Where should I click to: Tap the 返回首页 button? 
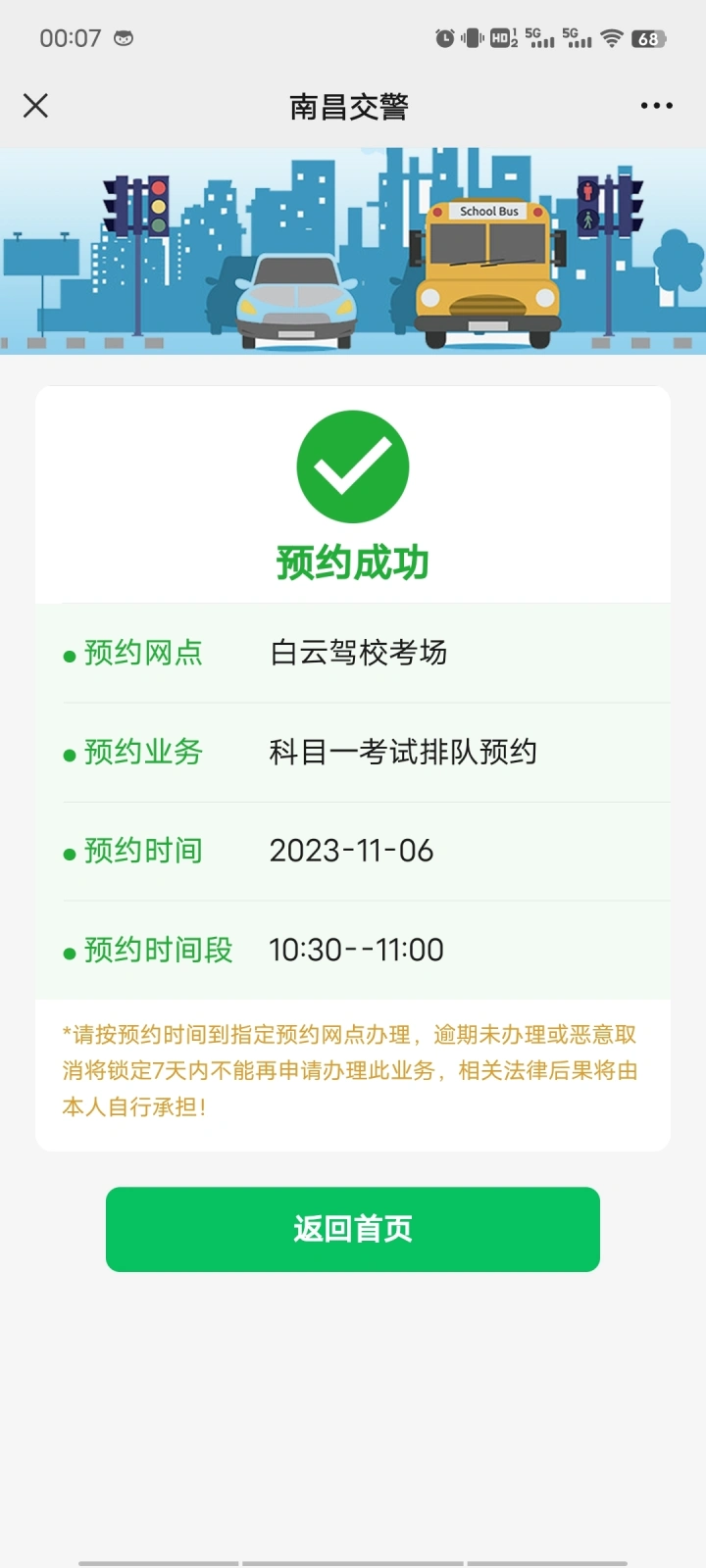(353, 1229)
